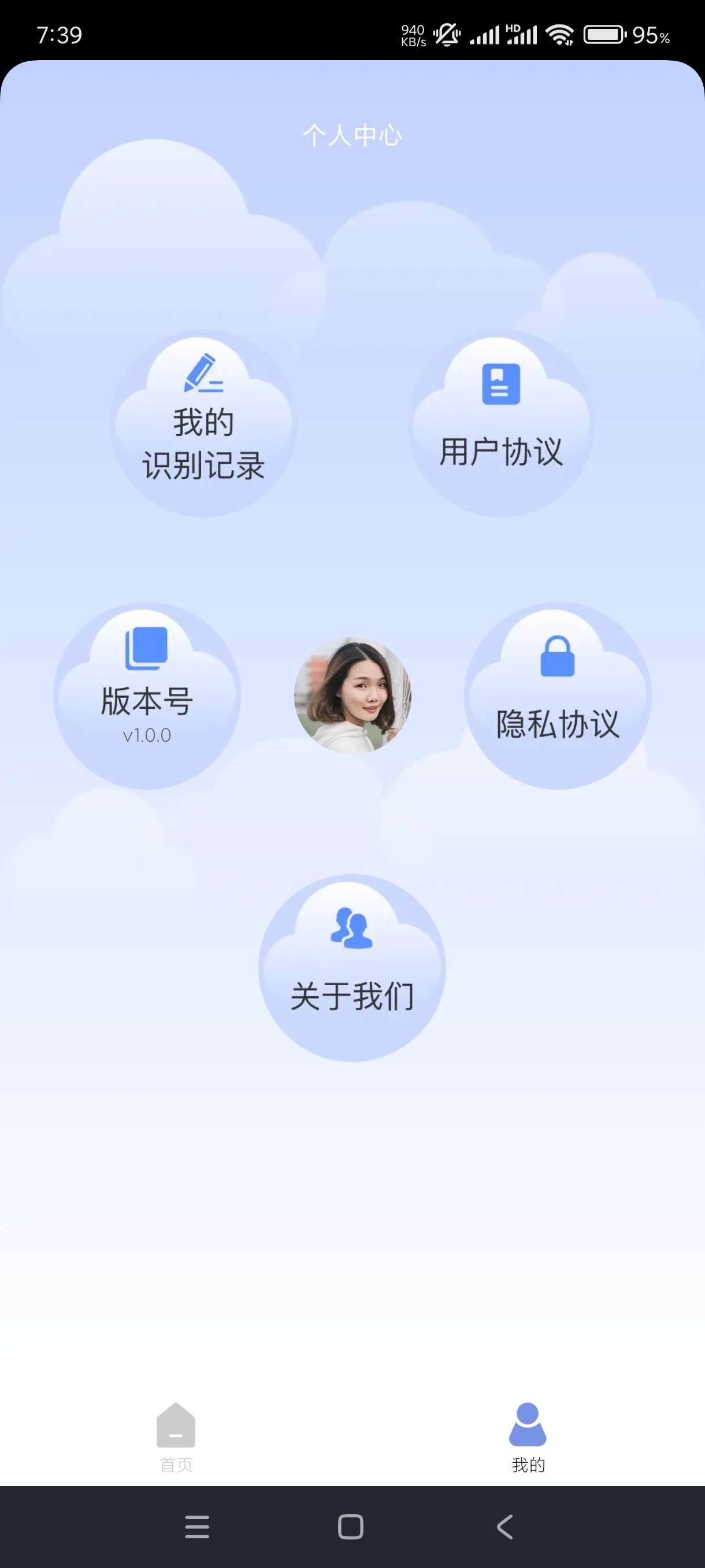Open 隐私协议 bubble

tap(557, 696)
